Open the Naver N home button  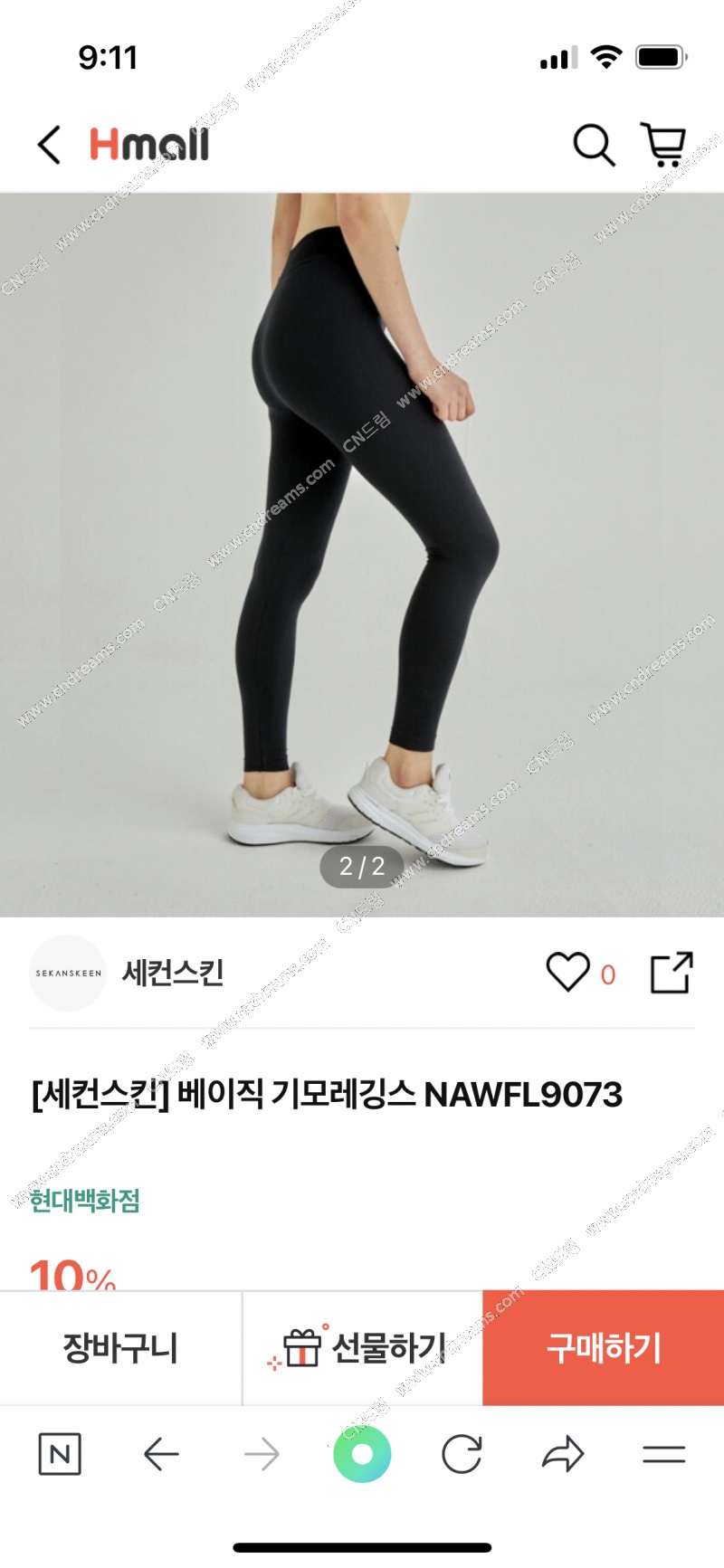60,1455
